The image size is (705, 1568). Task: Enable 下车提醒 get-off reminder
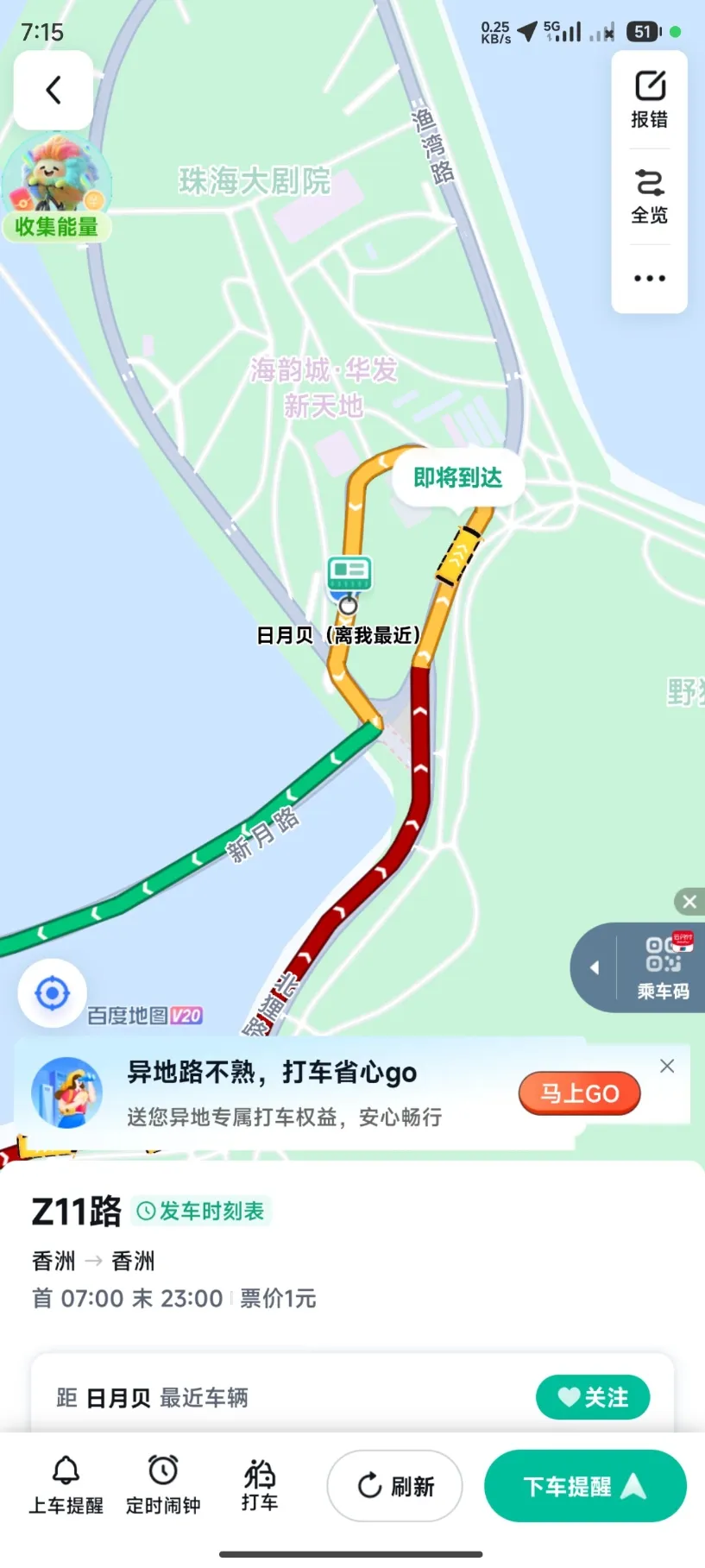click(x=585, y=1485)
